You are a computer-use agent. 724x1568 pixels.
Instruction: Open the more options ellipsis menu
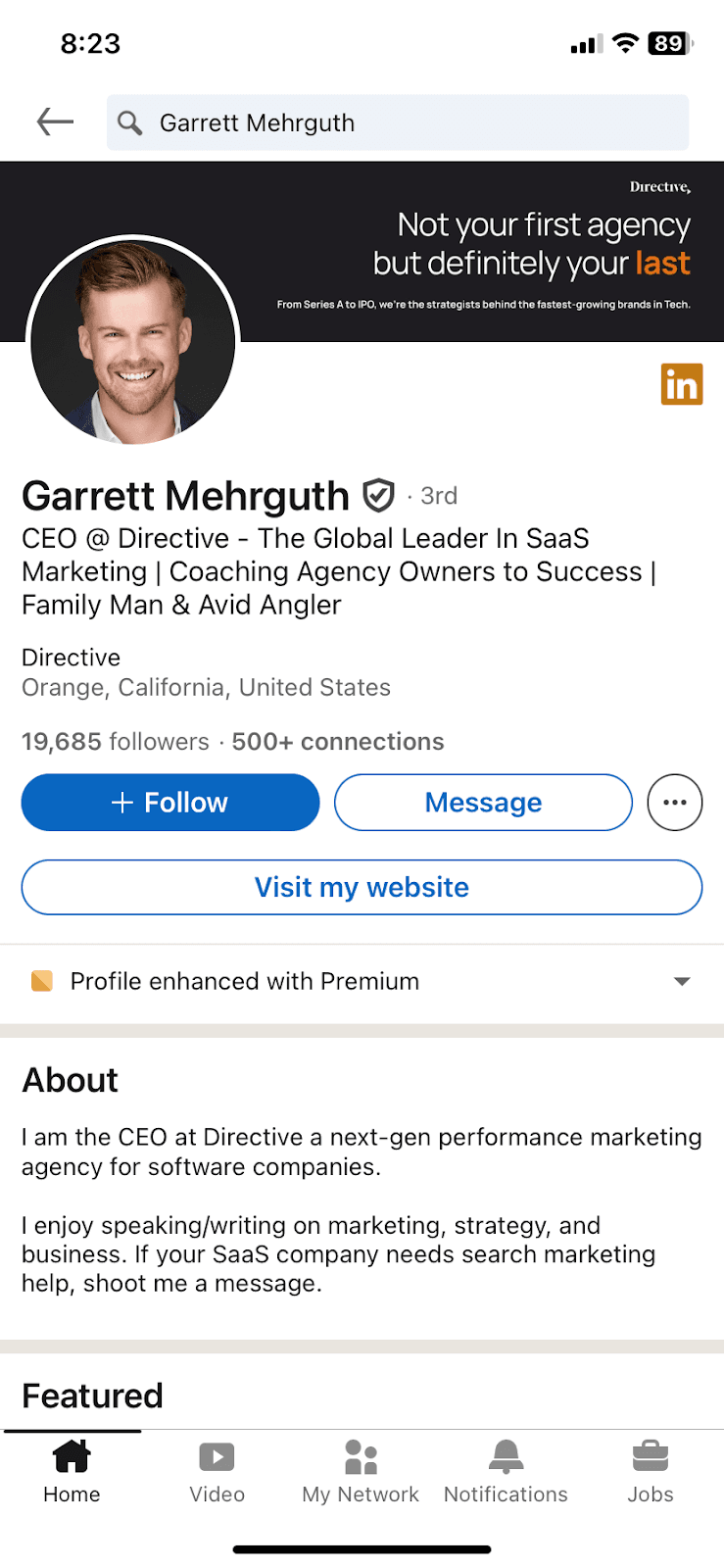674,802
